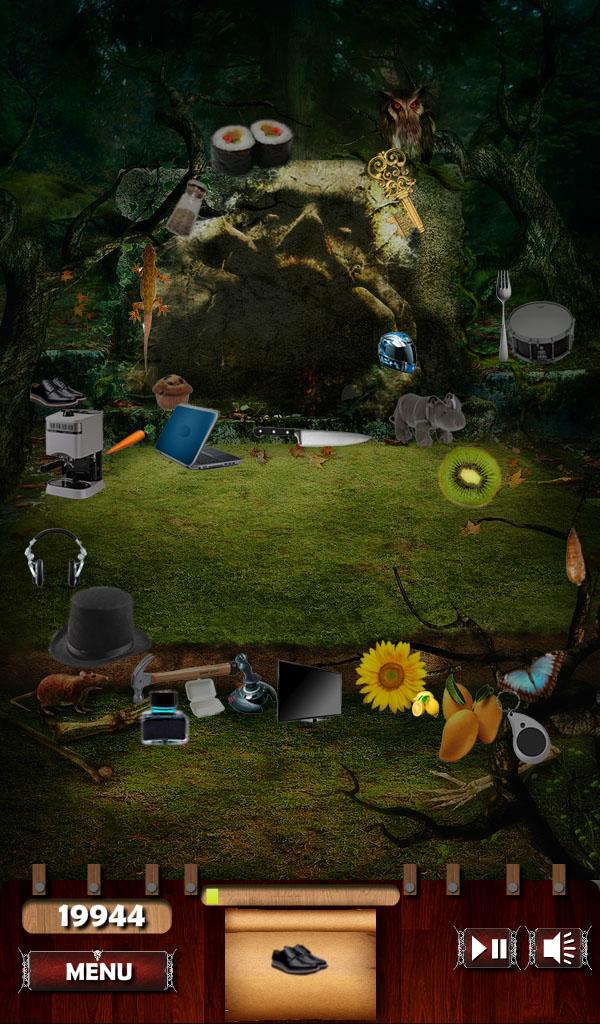The image size is (600, 1024).
Task: Tap the toy rhino
Action: pyautogui.click(x=428, y=416)
